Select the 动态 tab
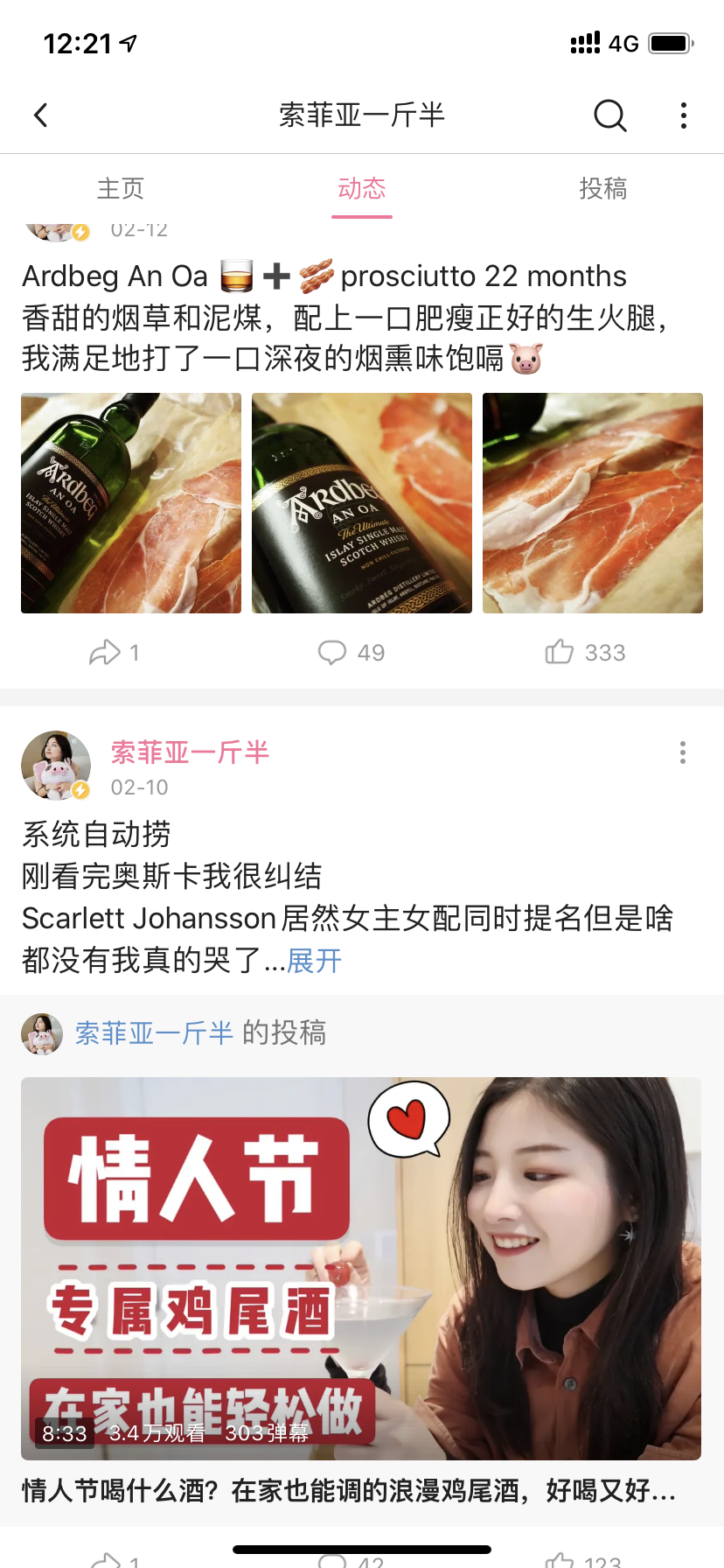 point(362,189)
